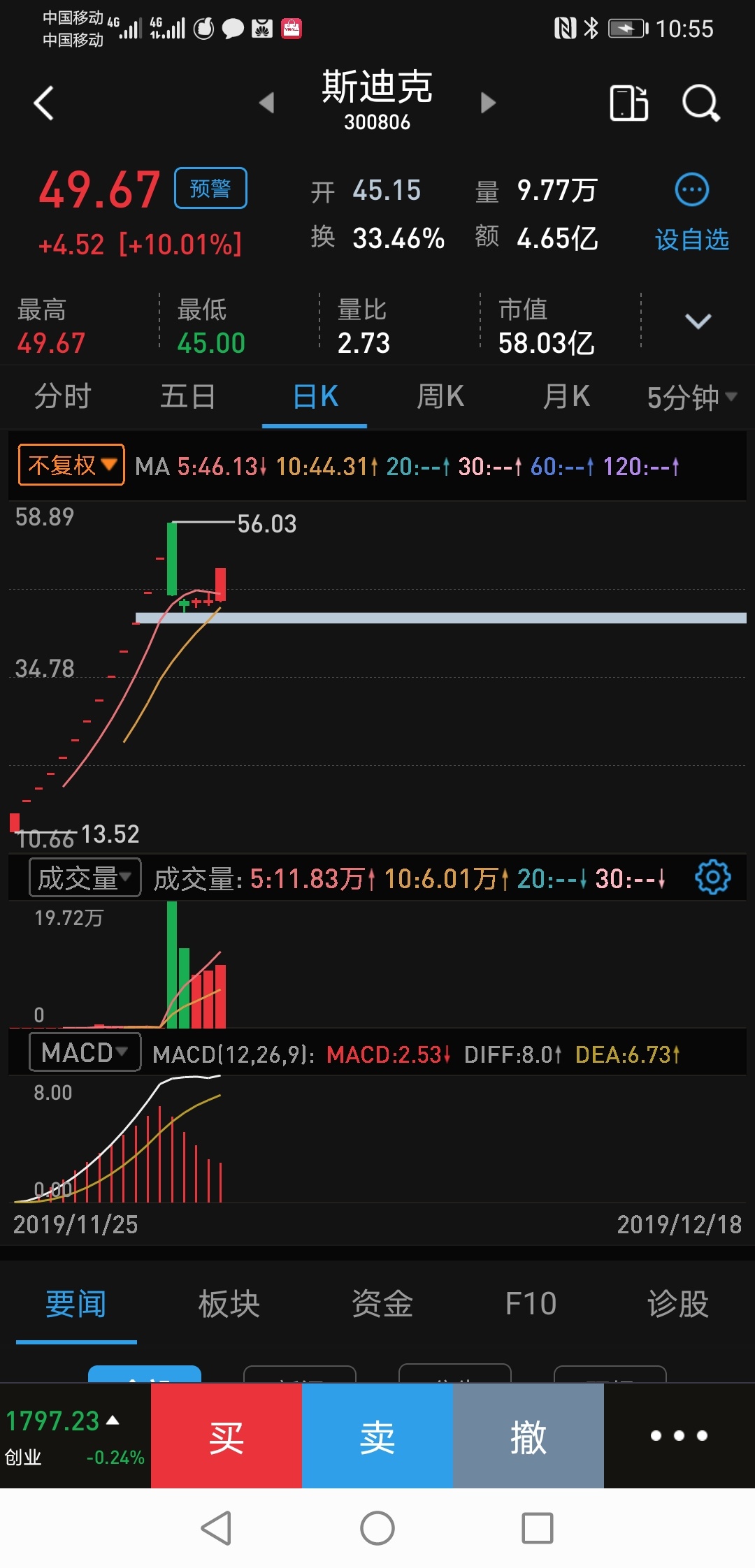This screenshot has width=755, height=1568.
Task: Click the back arrow to exit stock page
Action: tap(43, 102)
